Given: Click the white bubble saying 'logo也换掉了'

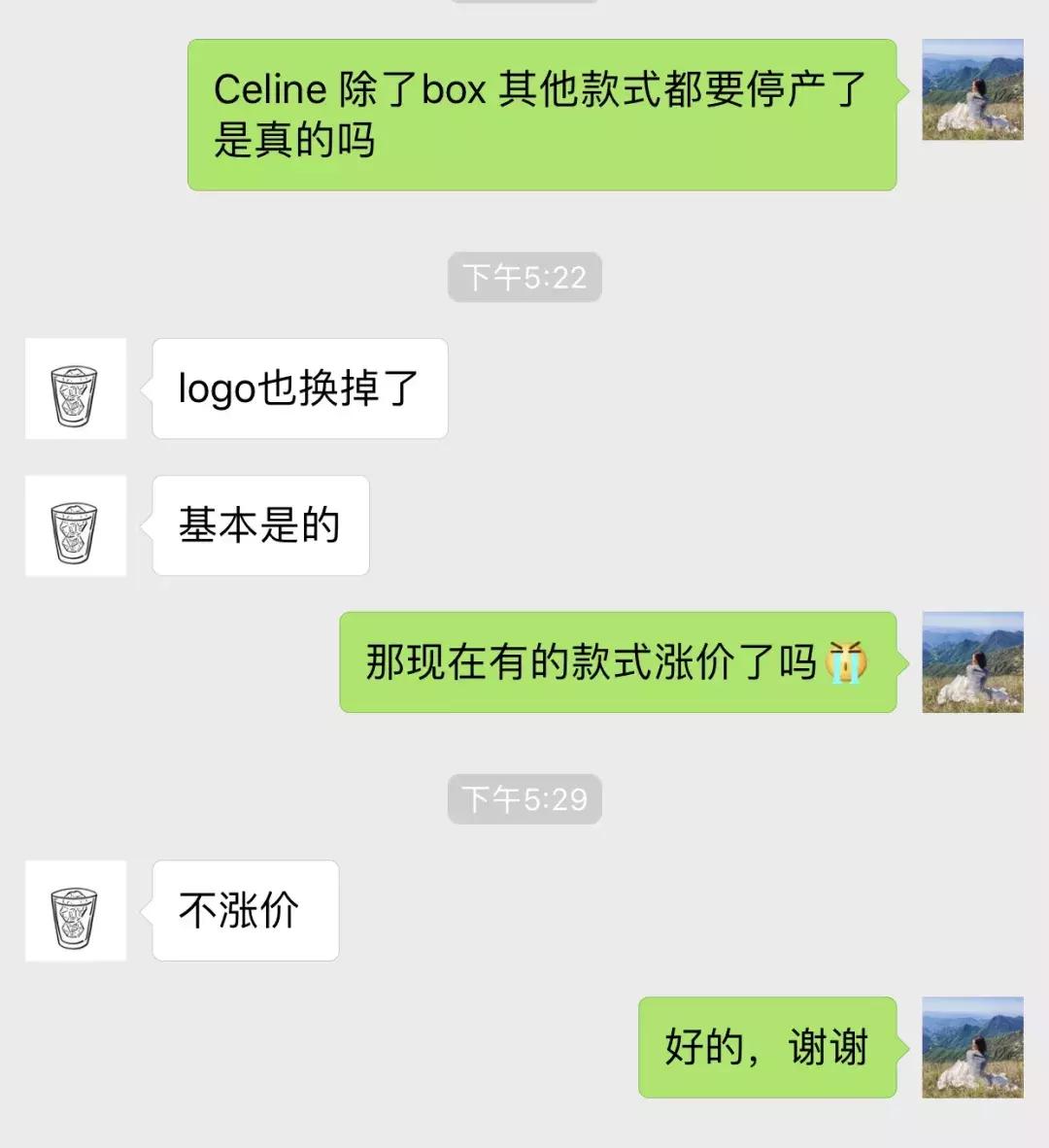Looking at the screenshot, I should click(x=298, y=388).
